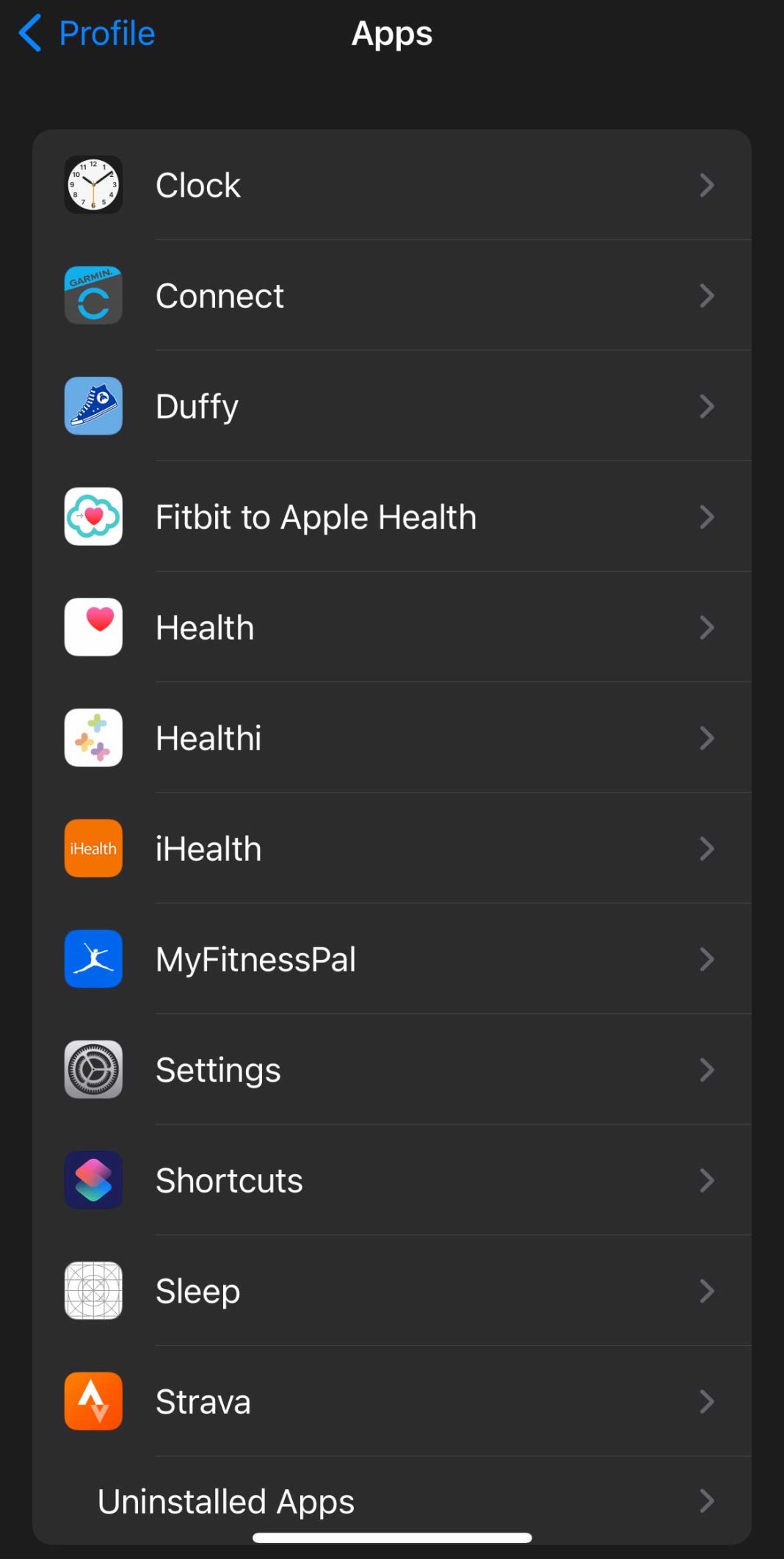Viewport: 784px width, 1559px height.
Task: Open Garmin Connect settings
Action: pos(391,296)
